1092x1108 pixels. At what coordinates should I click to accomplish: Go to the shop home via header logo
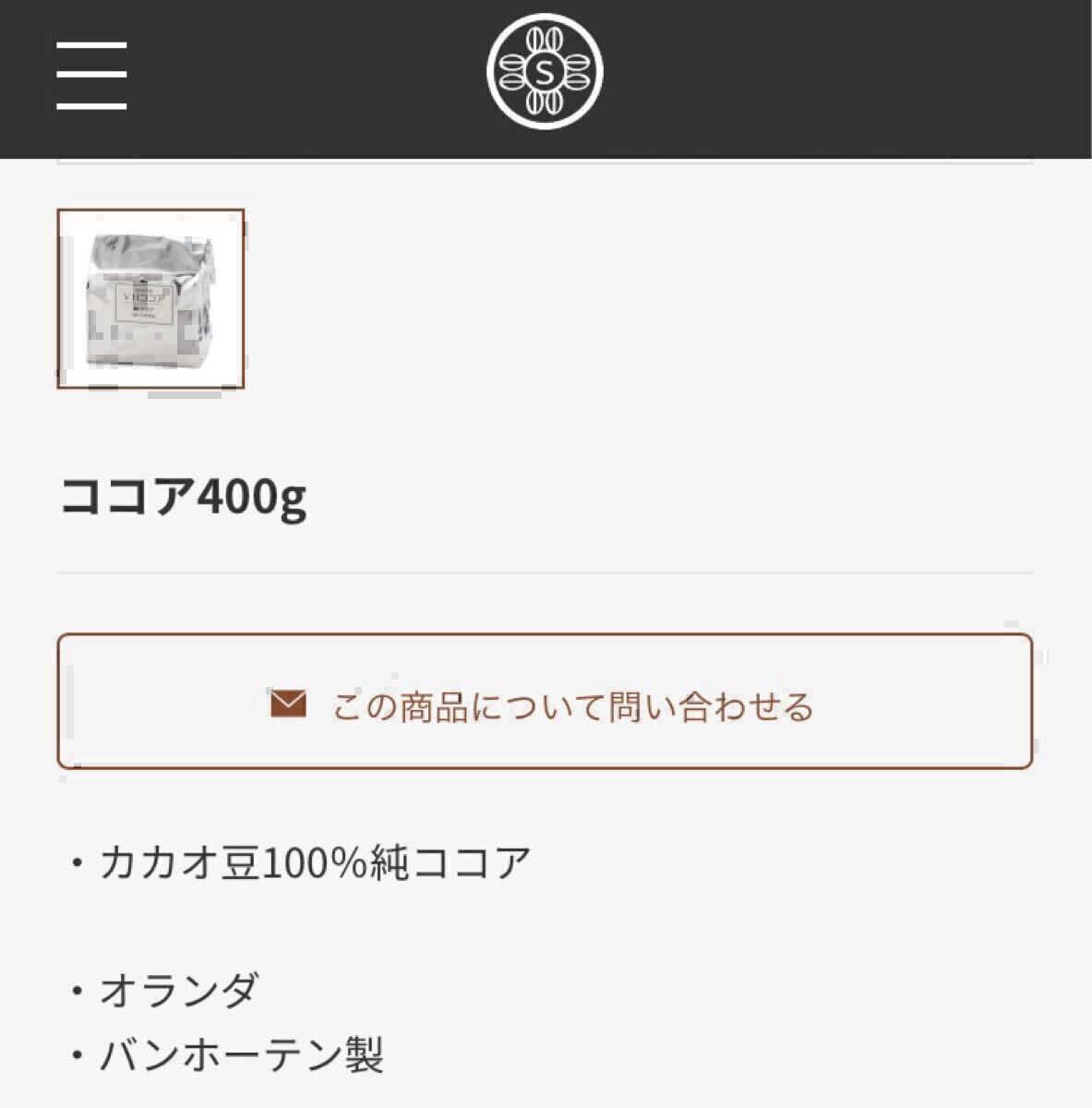coord(545,71)
